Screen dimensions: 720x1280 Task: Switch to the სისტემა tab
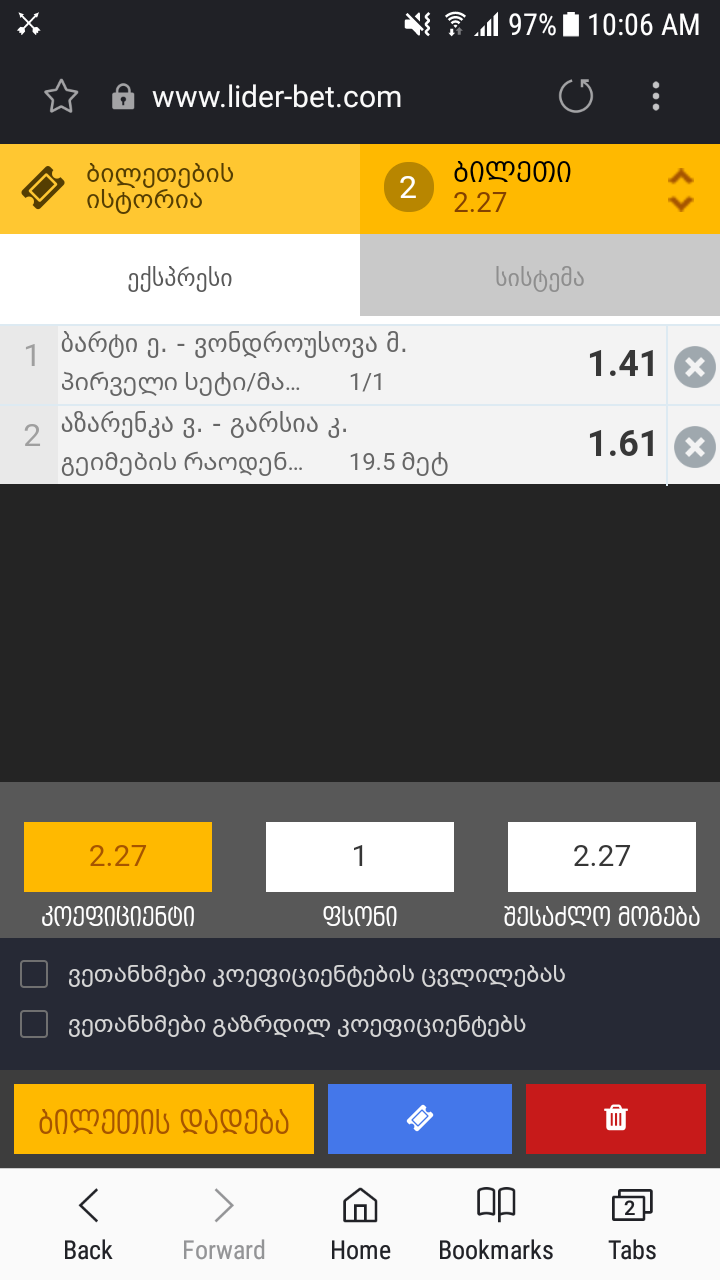[x=539, y=277]
